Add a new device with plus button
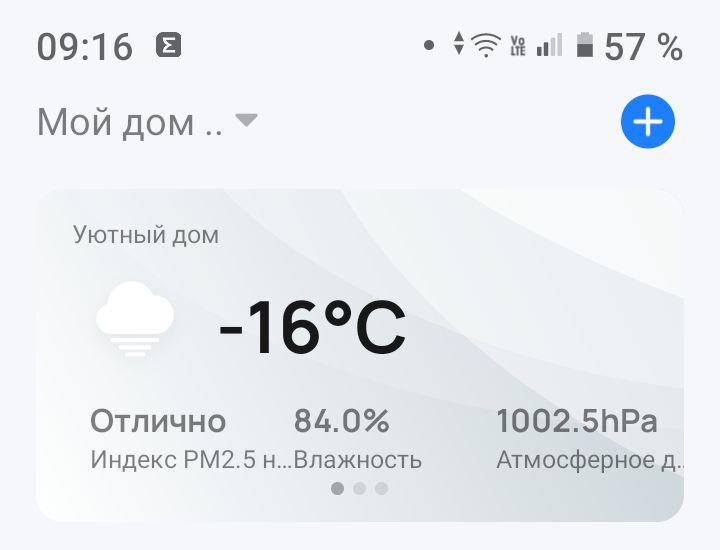 tap(648, 123)
